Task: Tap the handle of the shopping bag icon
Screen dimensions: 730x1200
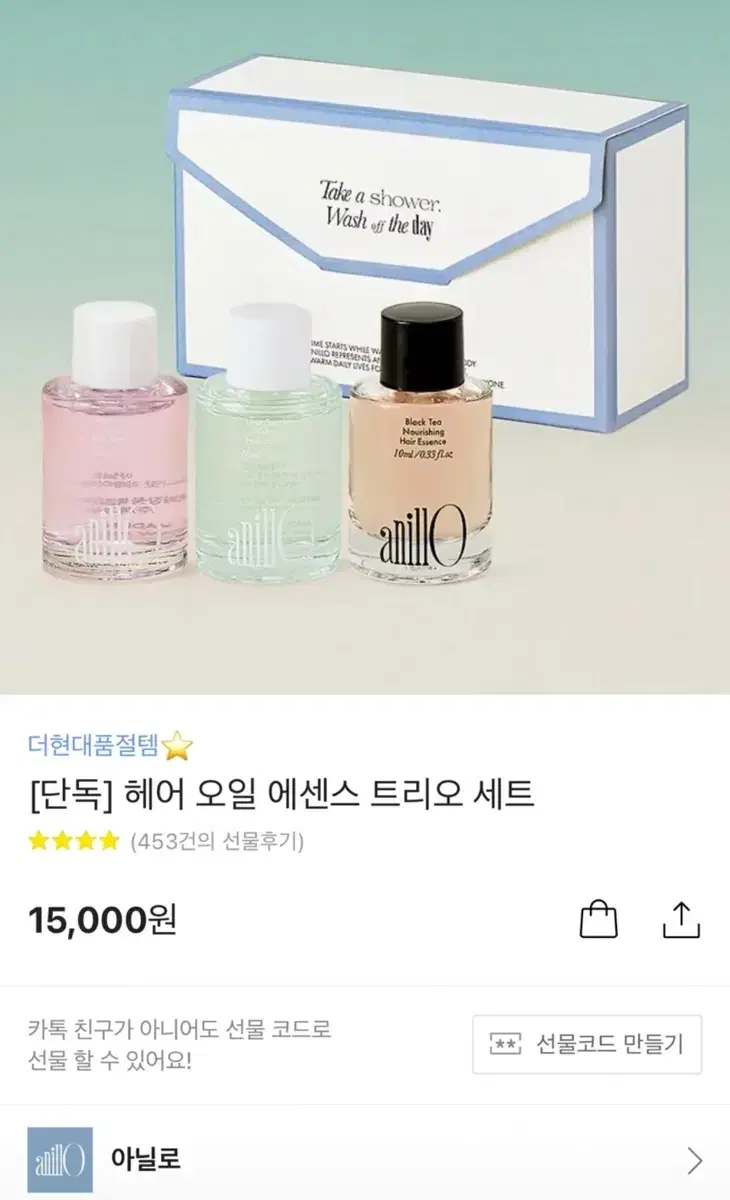Action: click(x=600, y=905)
